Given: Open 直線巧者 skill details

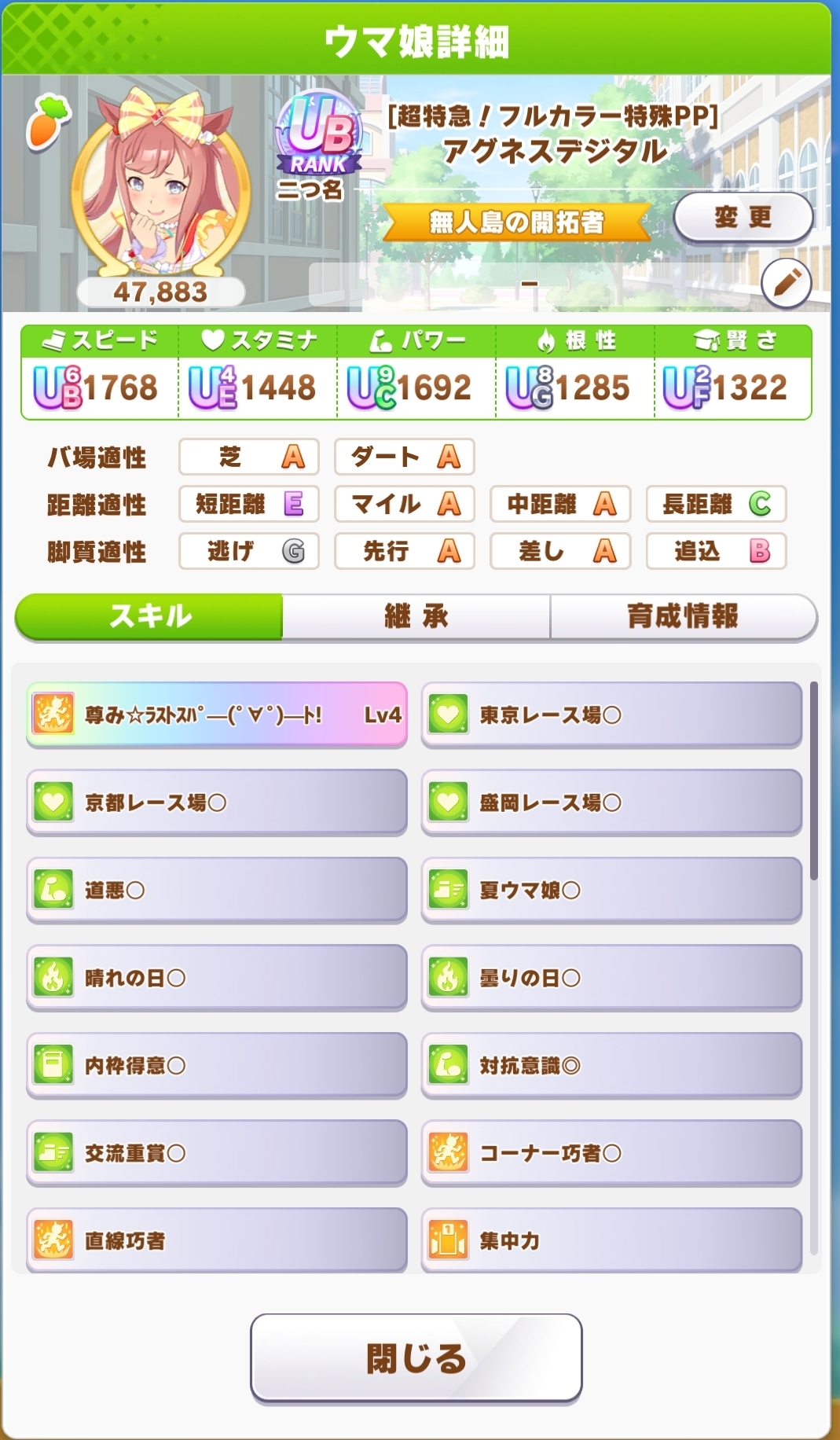Looking at the screenshot, I should click(217, 1240).
